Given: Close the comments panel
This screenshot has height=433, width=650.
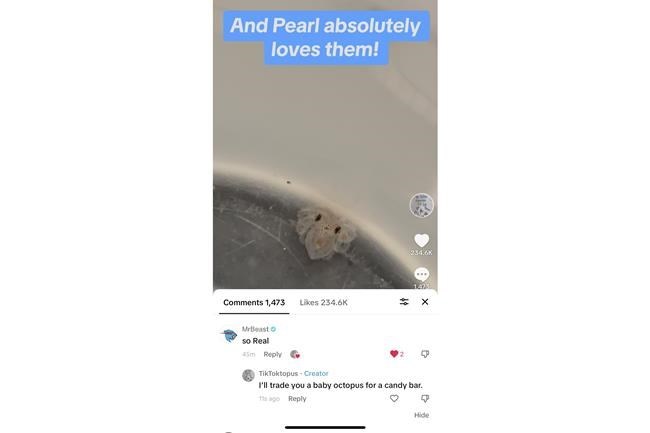Looking at the screenshot, I should 425,302.
